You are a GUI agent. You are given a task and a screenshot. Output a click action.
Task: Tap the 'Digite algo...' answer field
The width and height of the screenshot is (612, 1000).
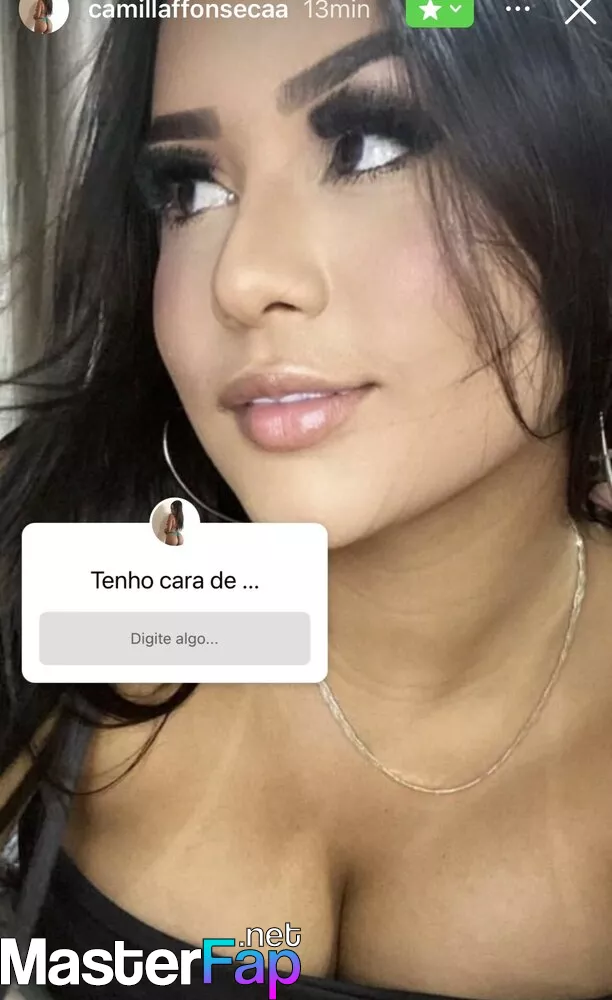point(175,638)
